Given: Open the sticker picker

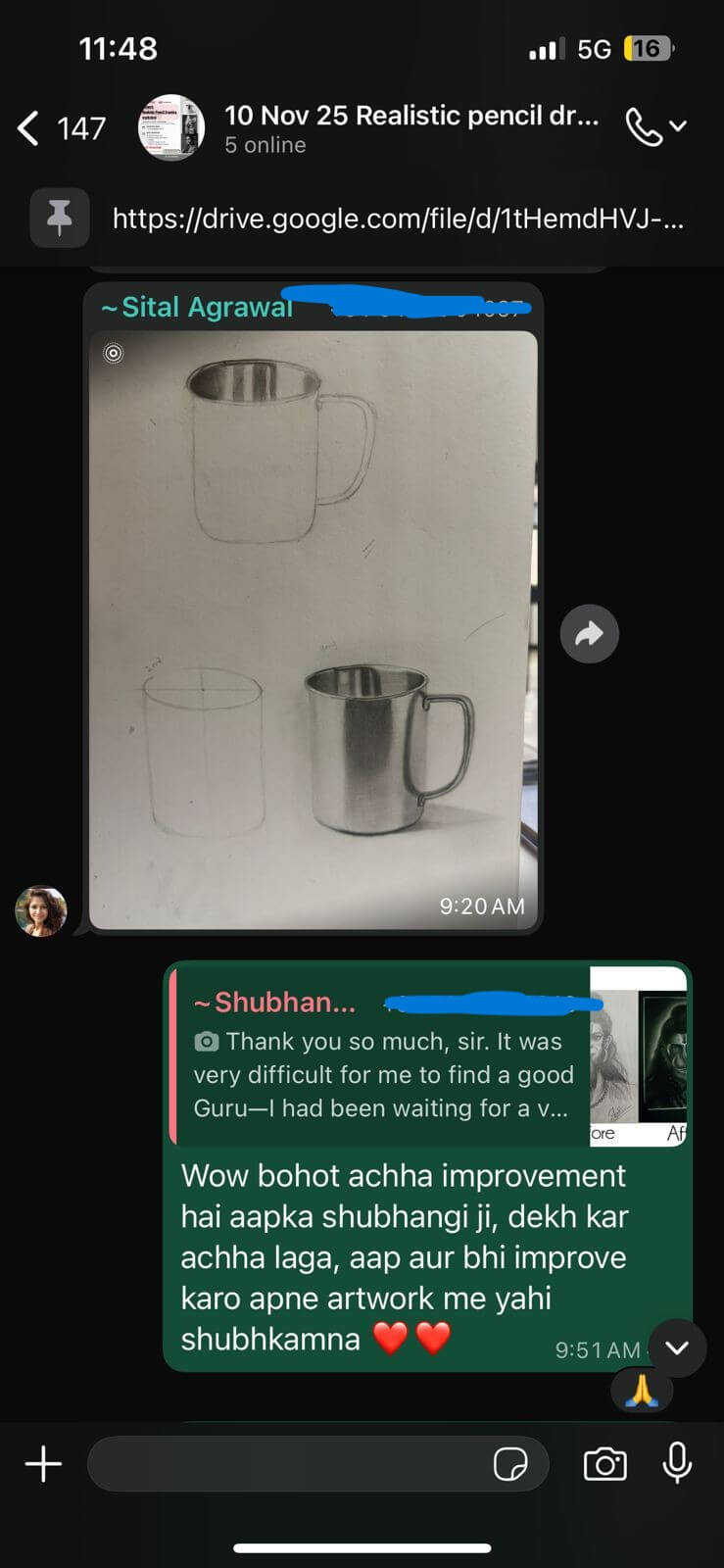Looking at the screenshot, I should pyautogui.click(x=510, y=1464).
